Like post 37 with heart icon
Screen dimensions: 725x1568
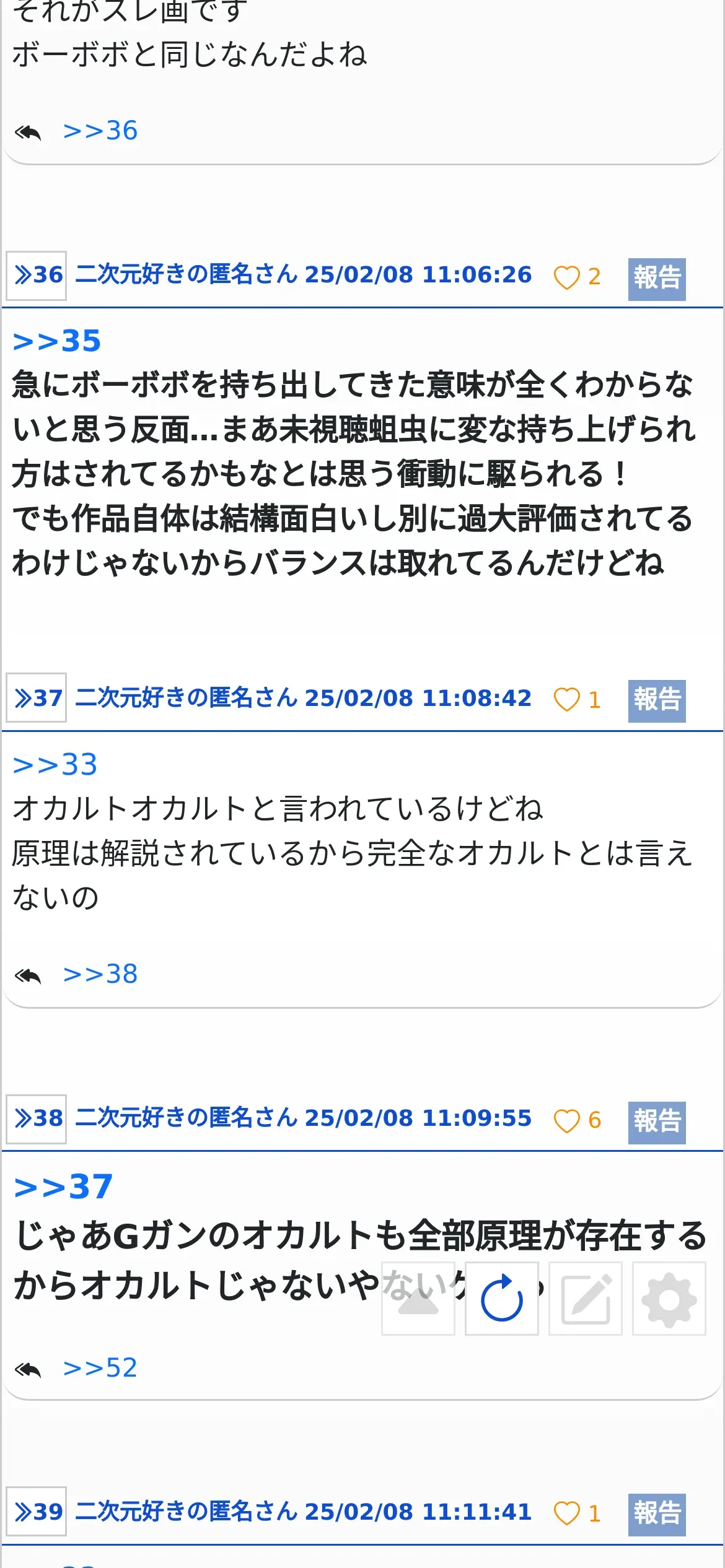(x=566, y=699)
